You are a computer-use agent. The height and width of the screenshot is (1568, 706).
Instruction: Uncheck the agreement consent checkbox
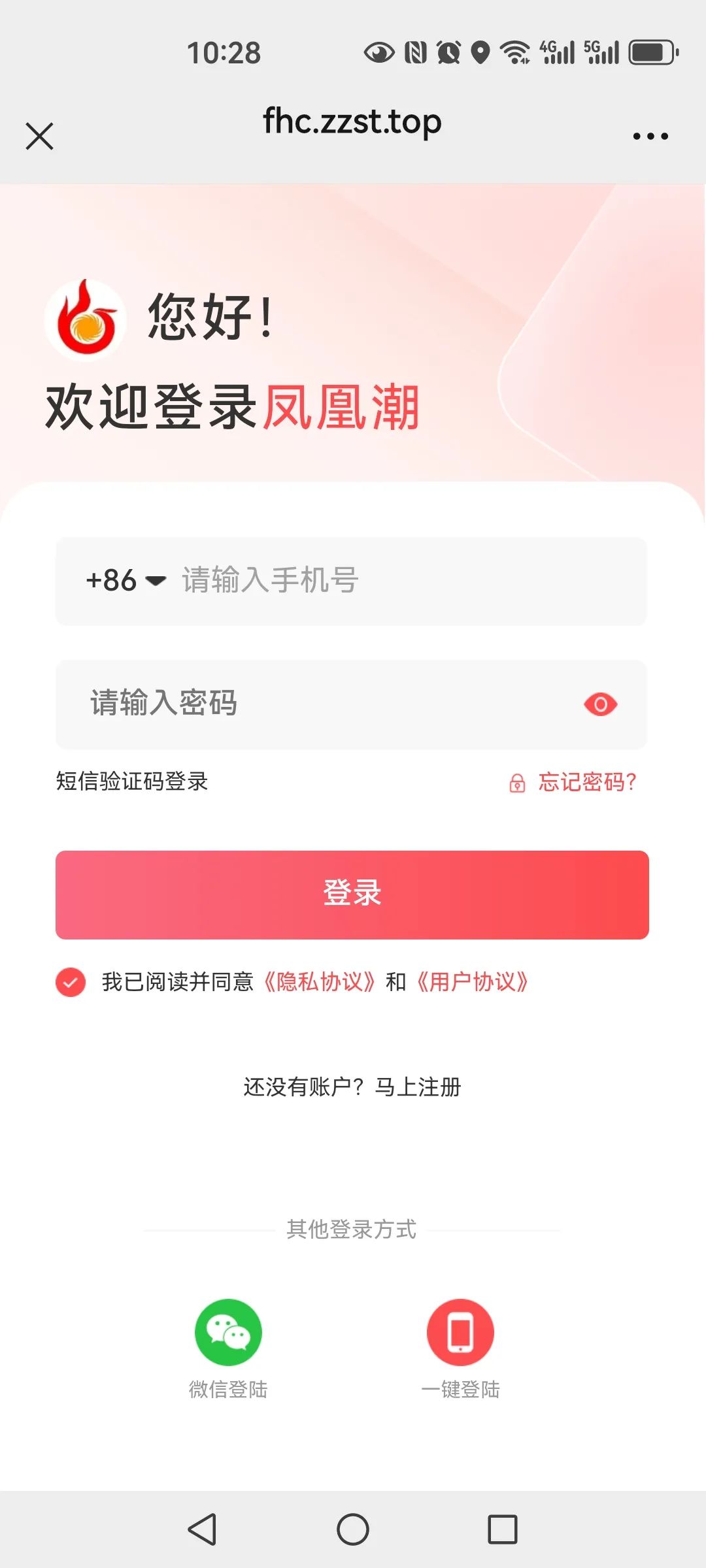pos(71,982)
